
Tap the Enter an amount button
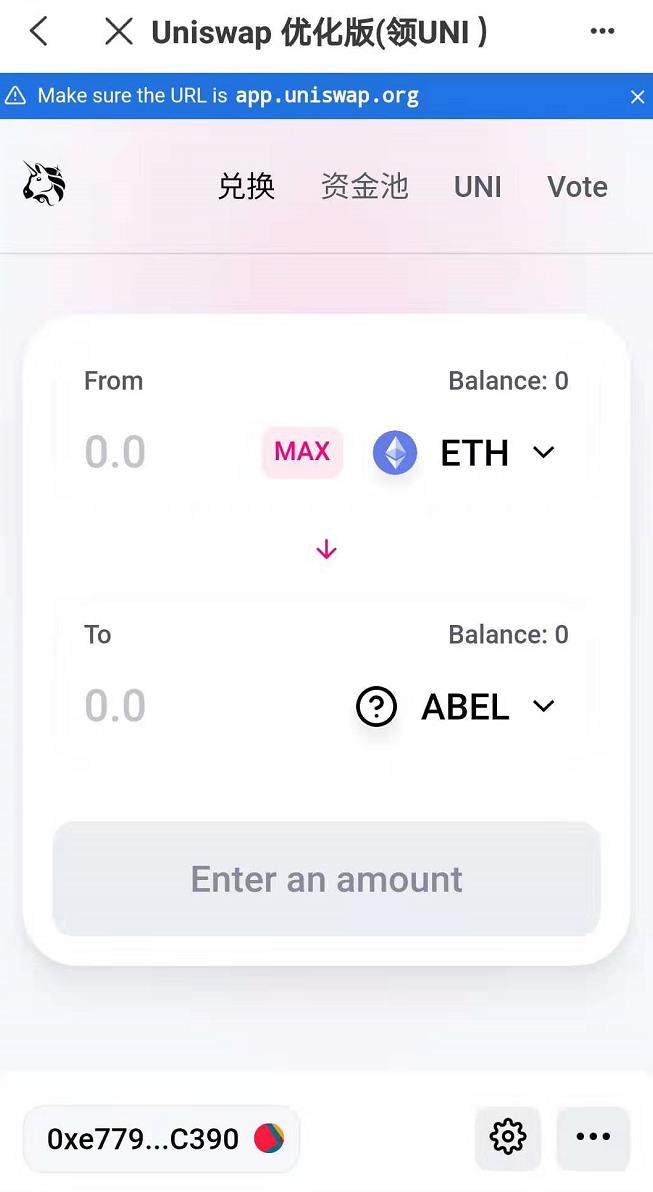click(326, 879)
